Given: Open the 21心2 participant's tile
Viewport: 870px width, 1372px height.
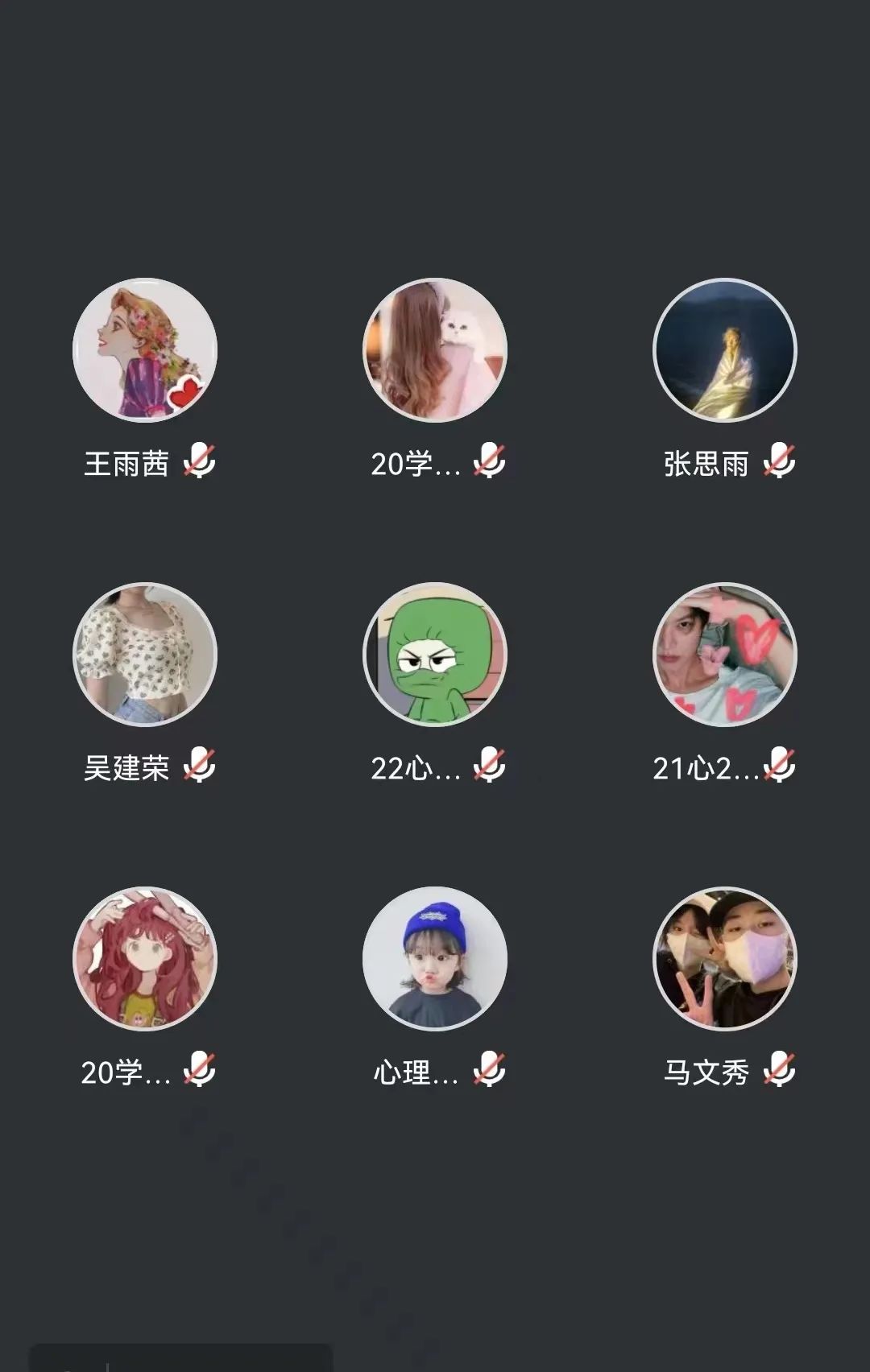Looking at the screenshot, I should 725,654.
